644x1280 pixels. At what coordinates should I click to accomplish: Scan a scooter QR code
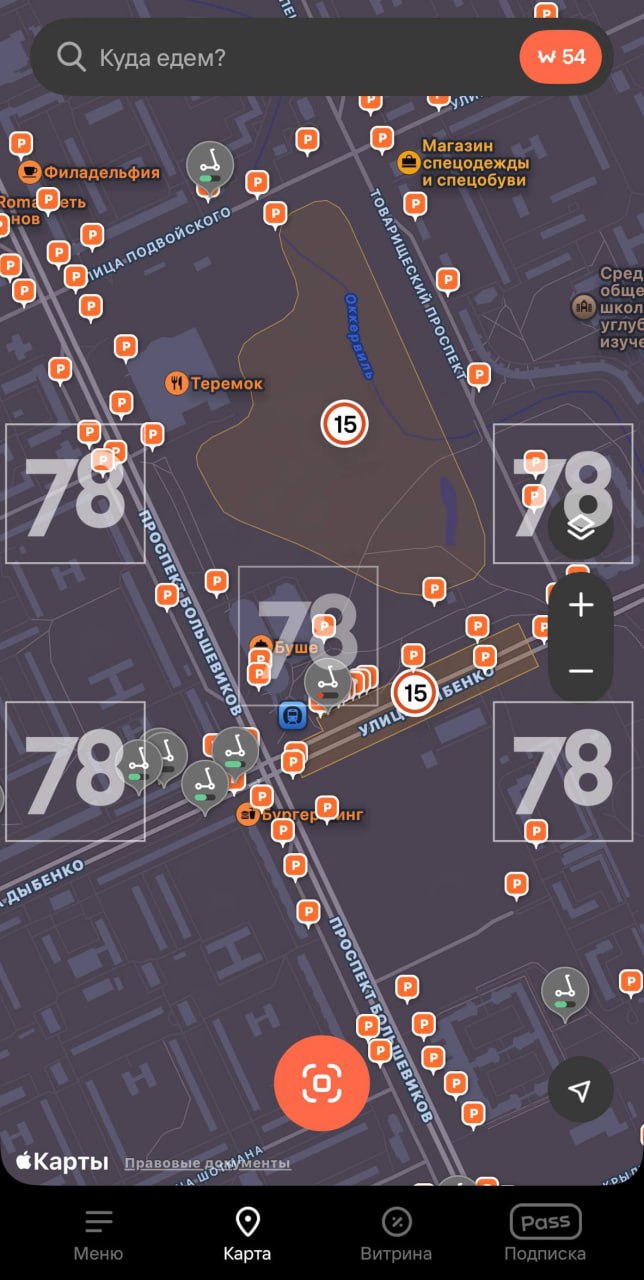pyautogui.click(x=321, y=1083)
